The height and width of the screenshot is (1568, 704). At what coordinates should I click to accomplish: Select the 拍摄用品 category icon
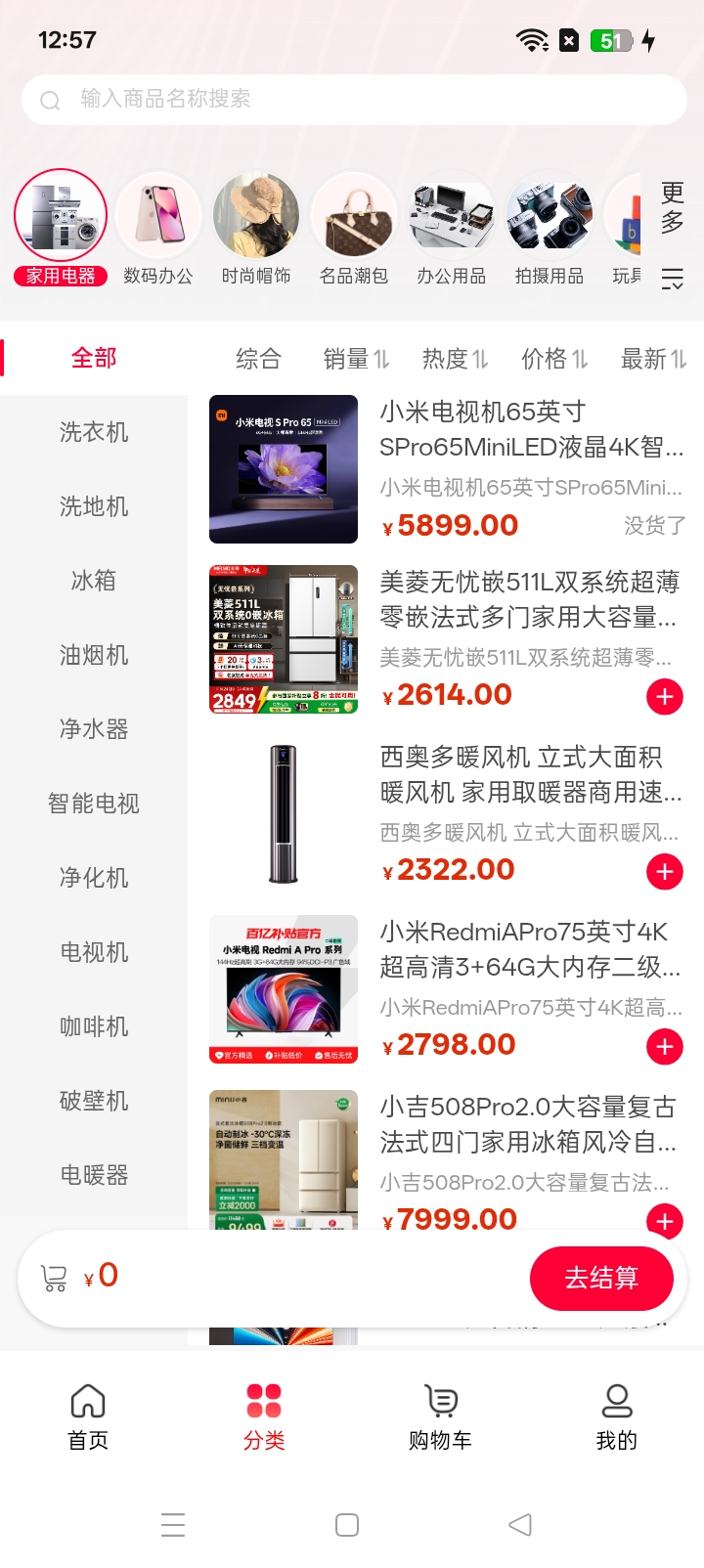pyautogui.click(x=549, y=214)
